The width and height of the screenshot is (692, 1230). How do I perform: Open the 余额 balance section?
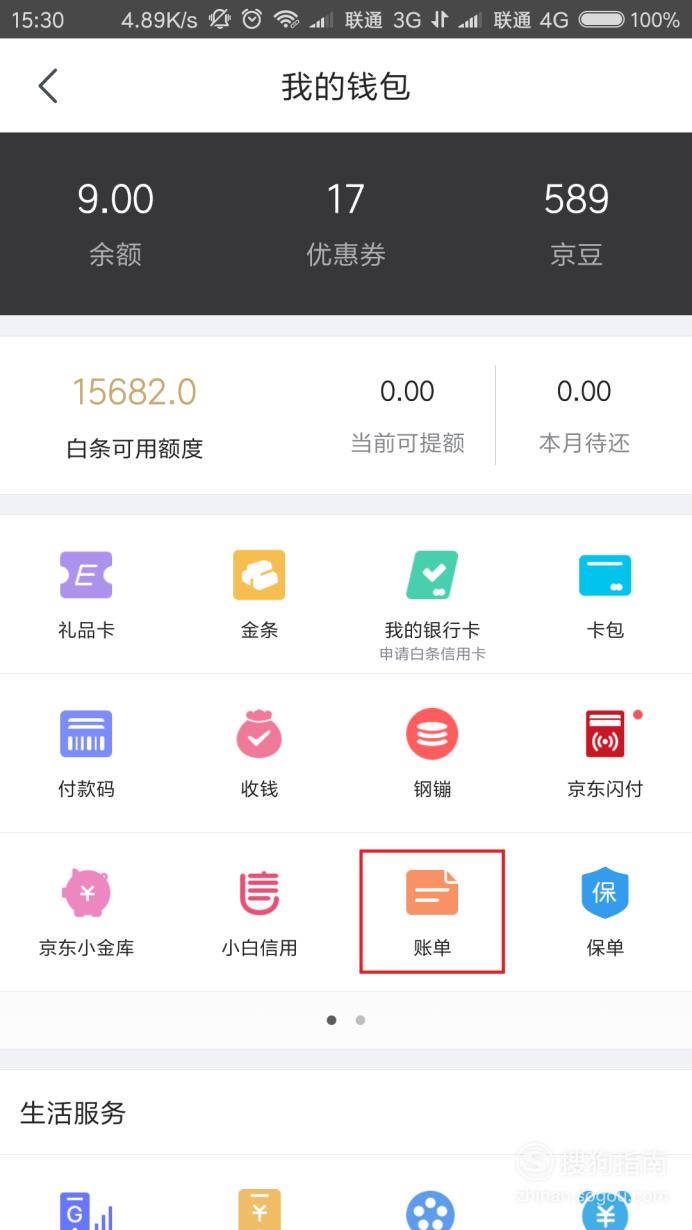[116, 224]
